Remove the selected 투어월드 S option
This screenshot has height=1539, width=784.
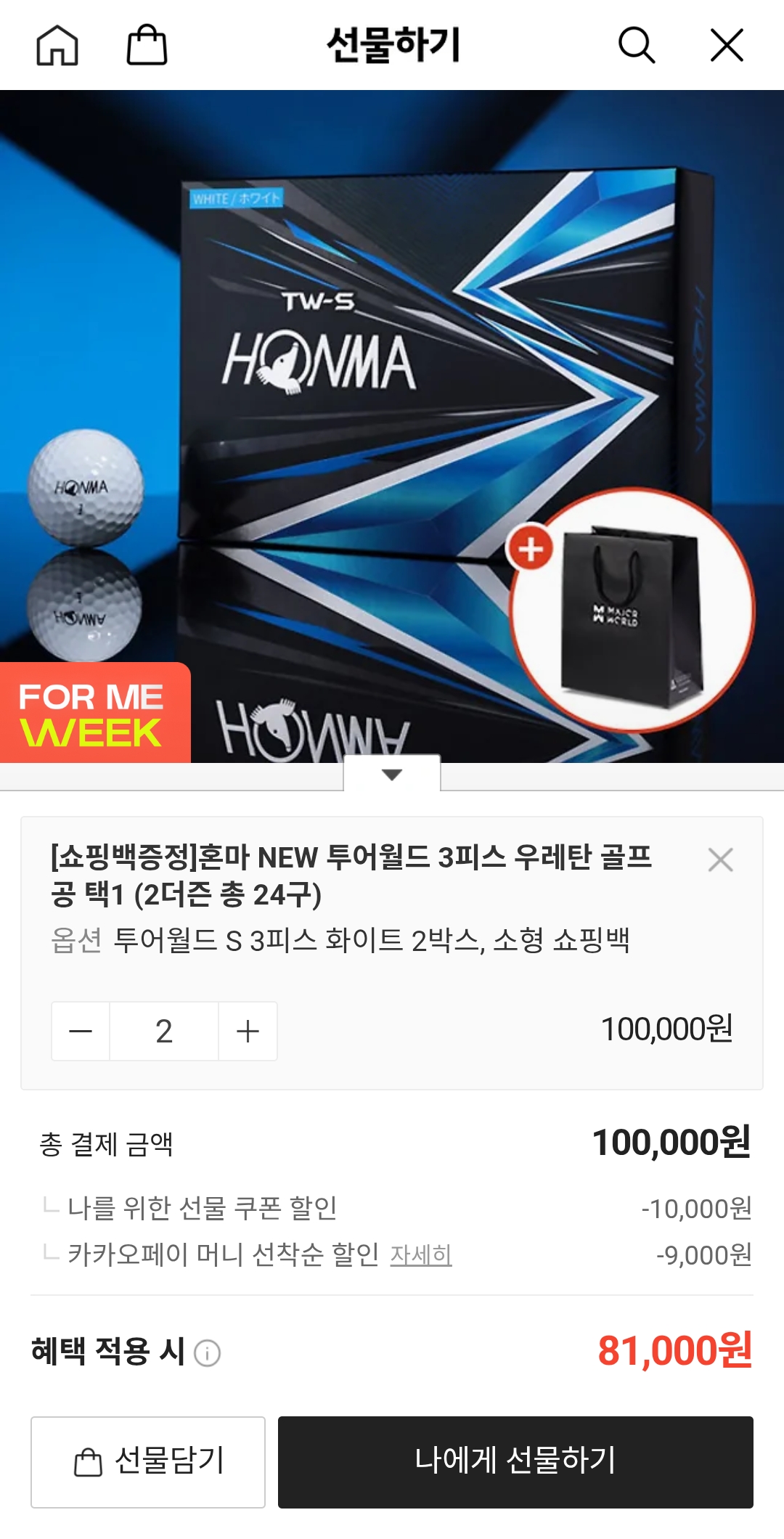[x=720, y=860]
